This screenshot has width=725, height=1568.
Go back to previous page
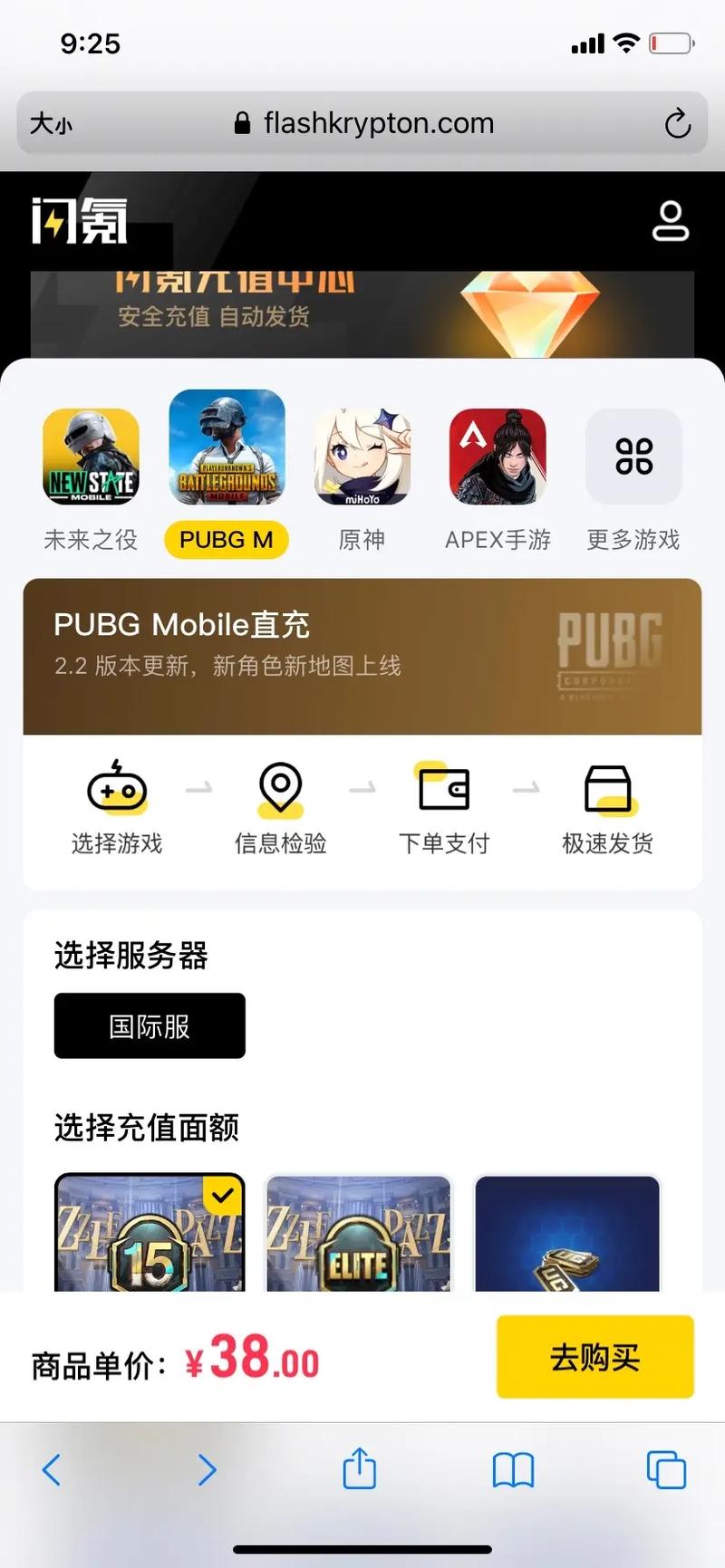coord(52,1469)
